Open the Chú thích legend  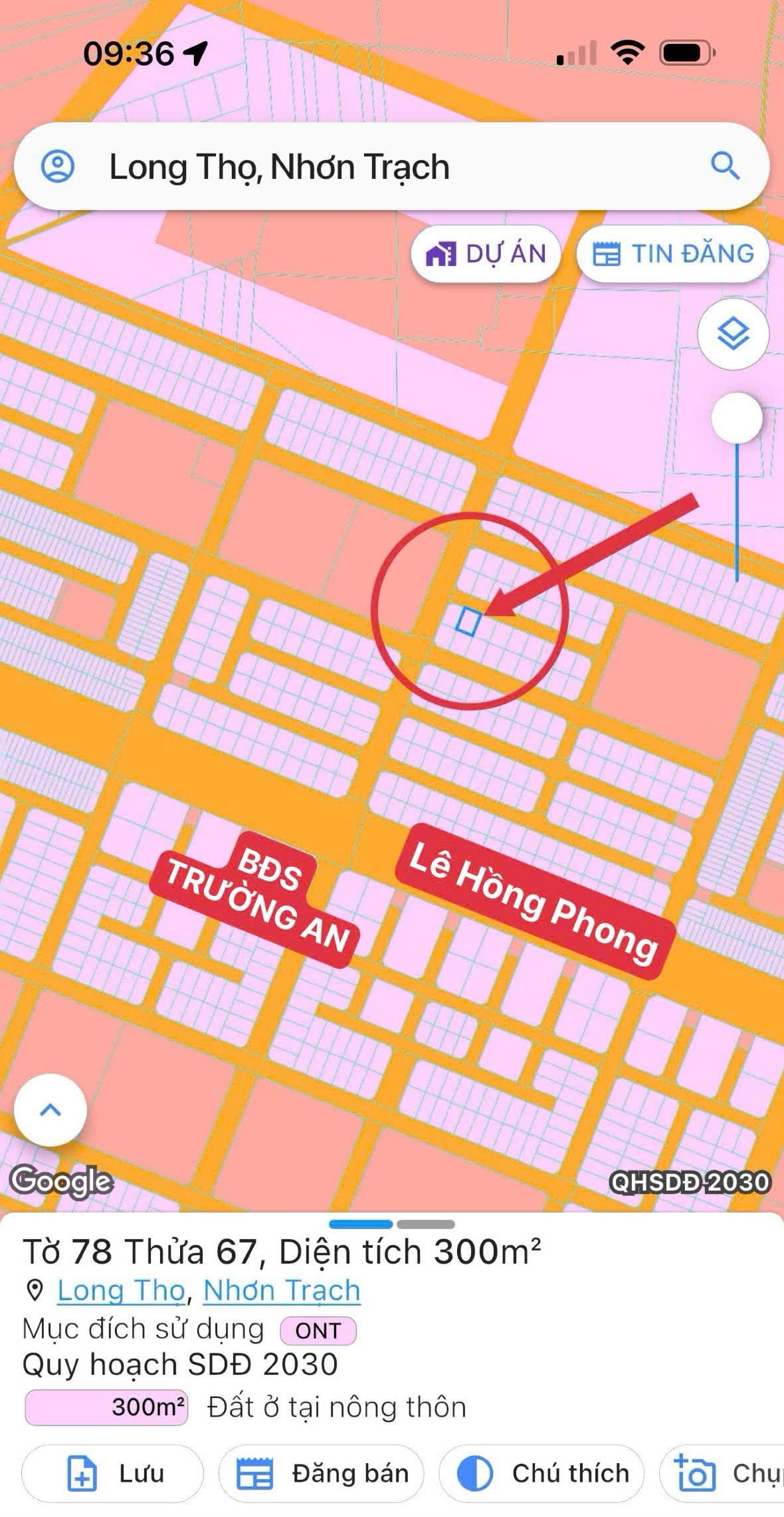541,1474
